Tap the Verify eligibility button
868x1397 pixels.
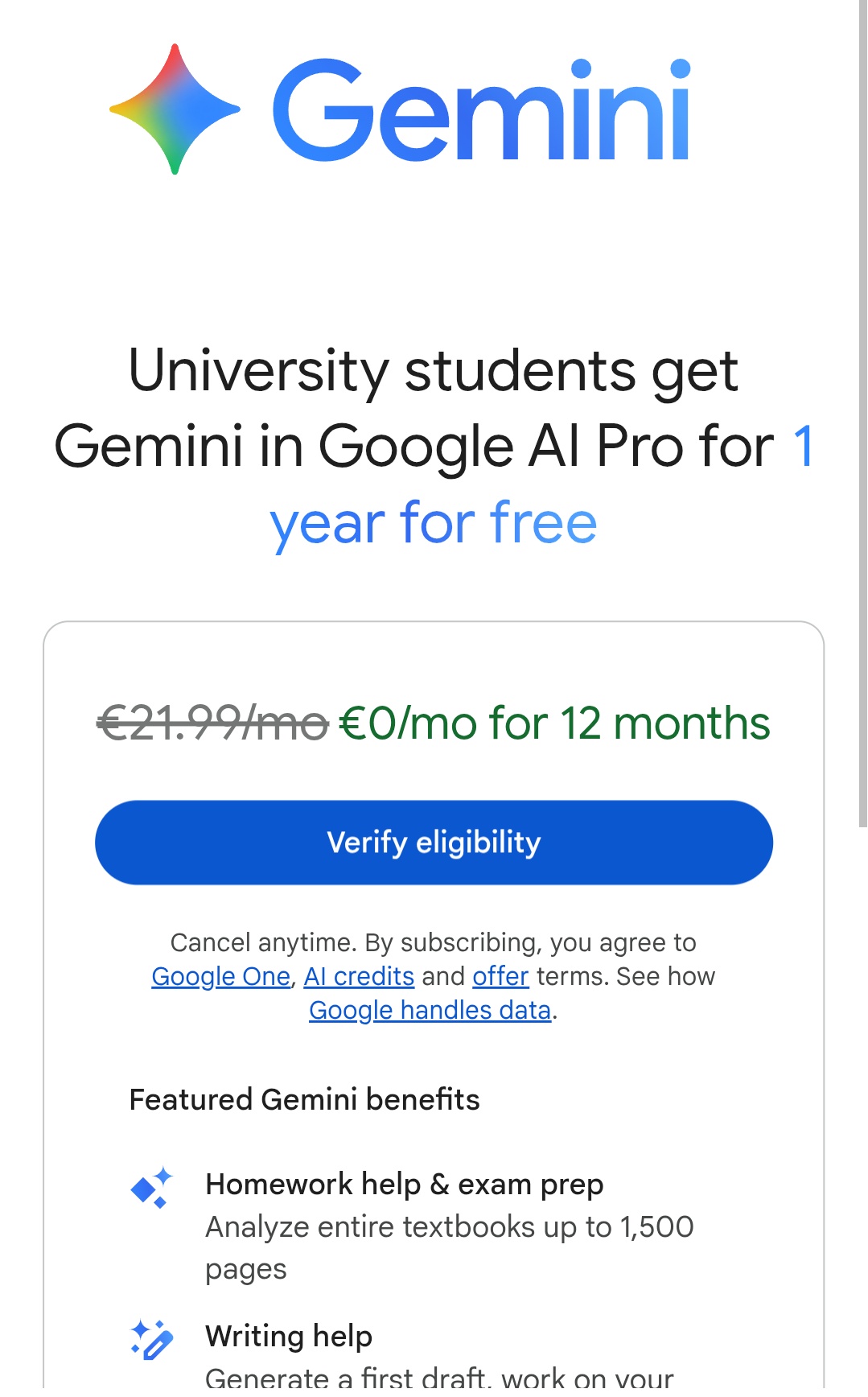click(434, 842)
